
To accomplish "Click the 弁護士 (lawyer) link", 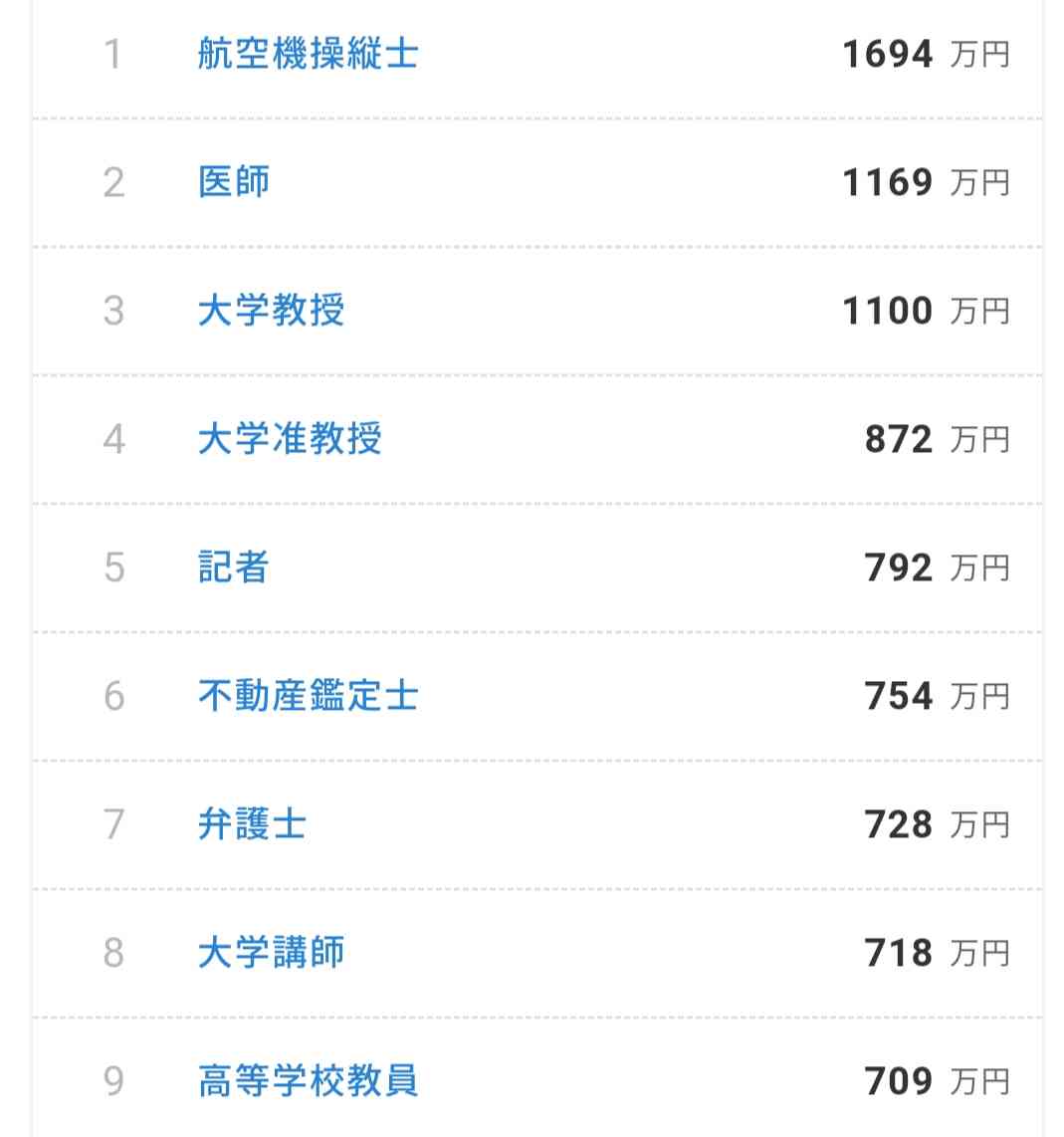I will pos(251,824).
